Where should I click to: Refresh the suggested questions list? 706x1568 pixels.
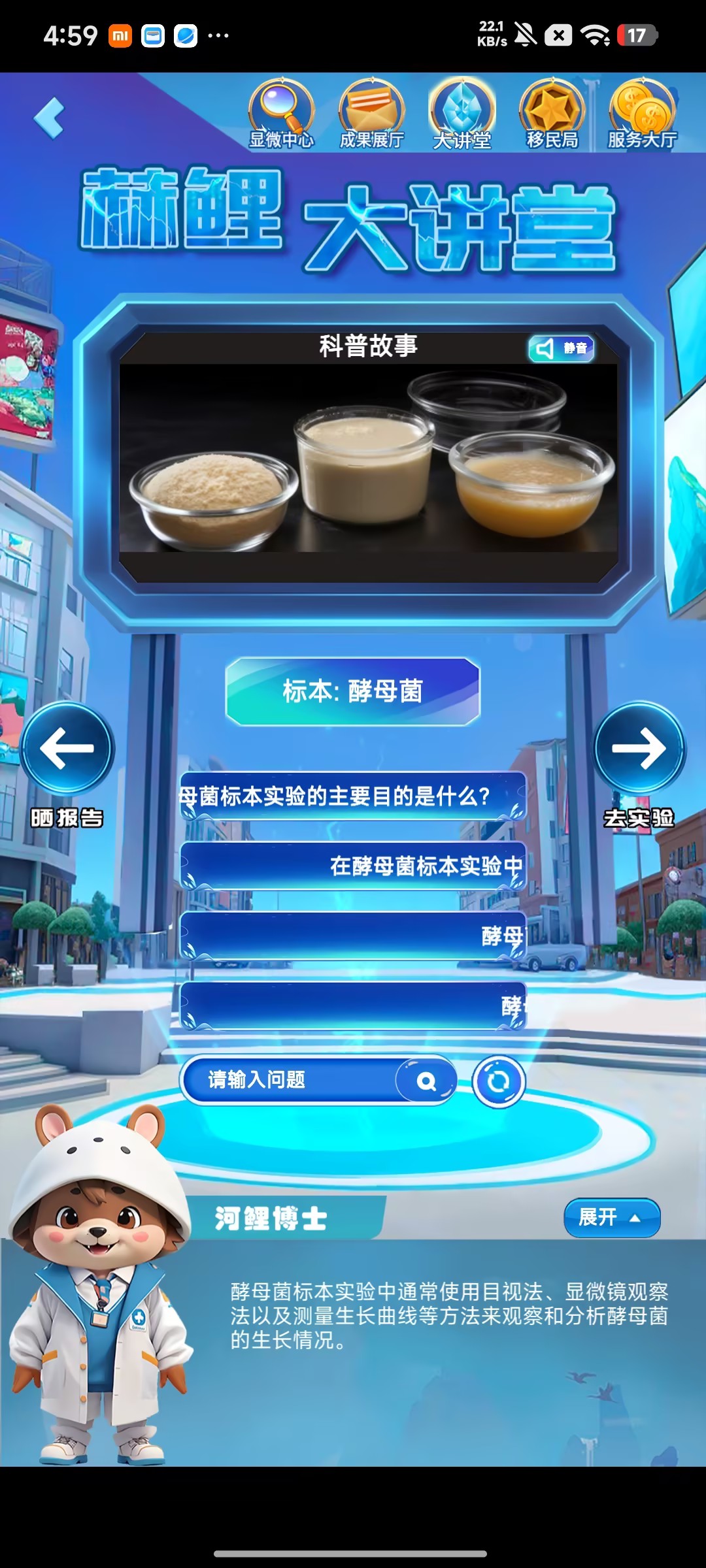click(498, 1081)
